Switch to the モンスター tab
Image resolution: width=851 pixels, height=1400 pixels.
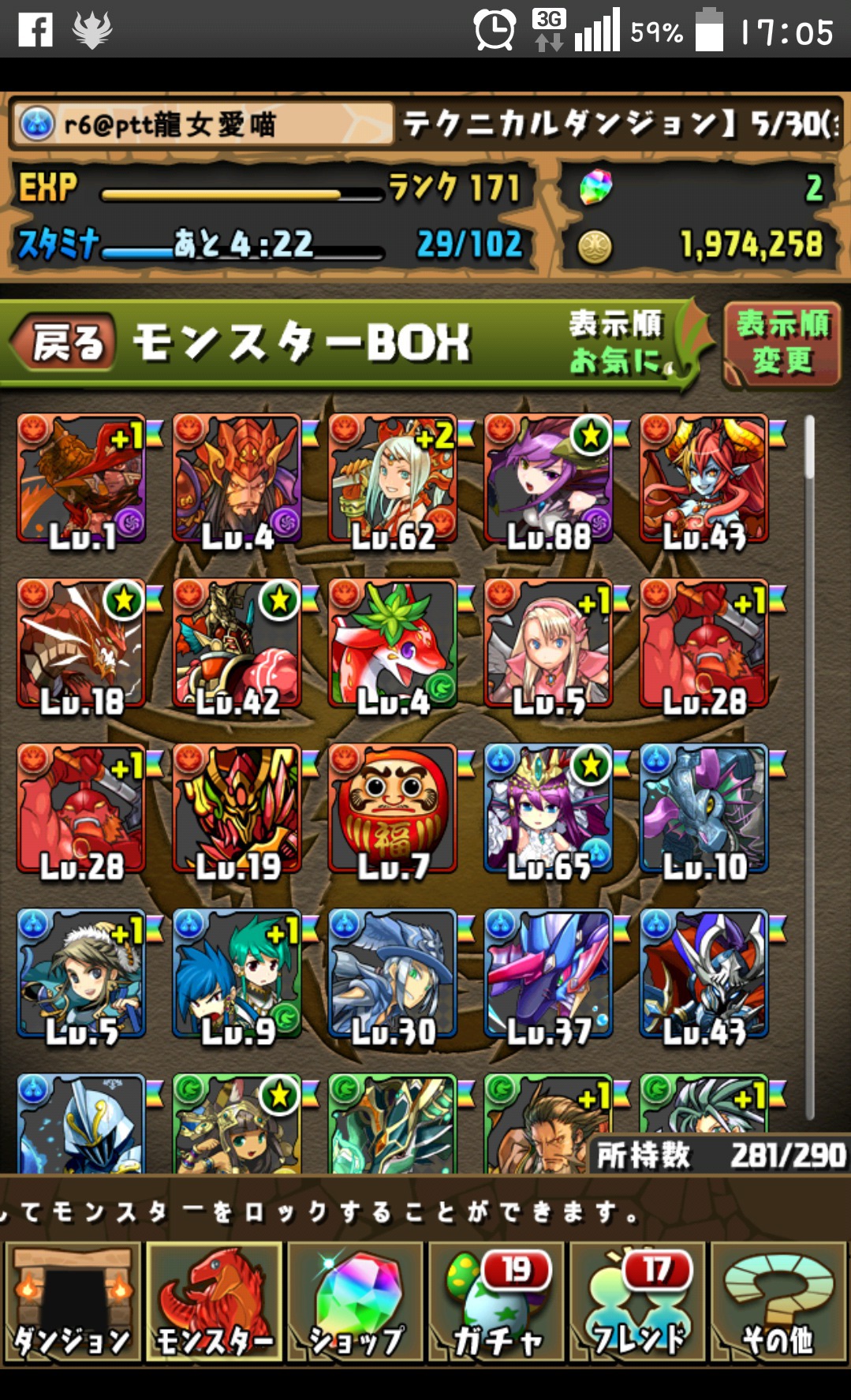pos(214,1303)
